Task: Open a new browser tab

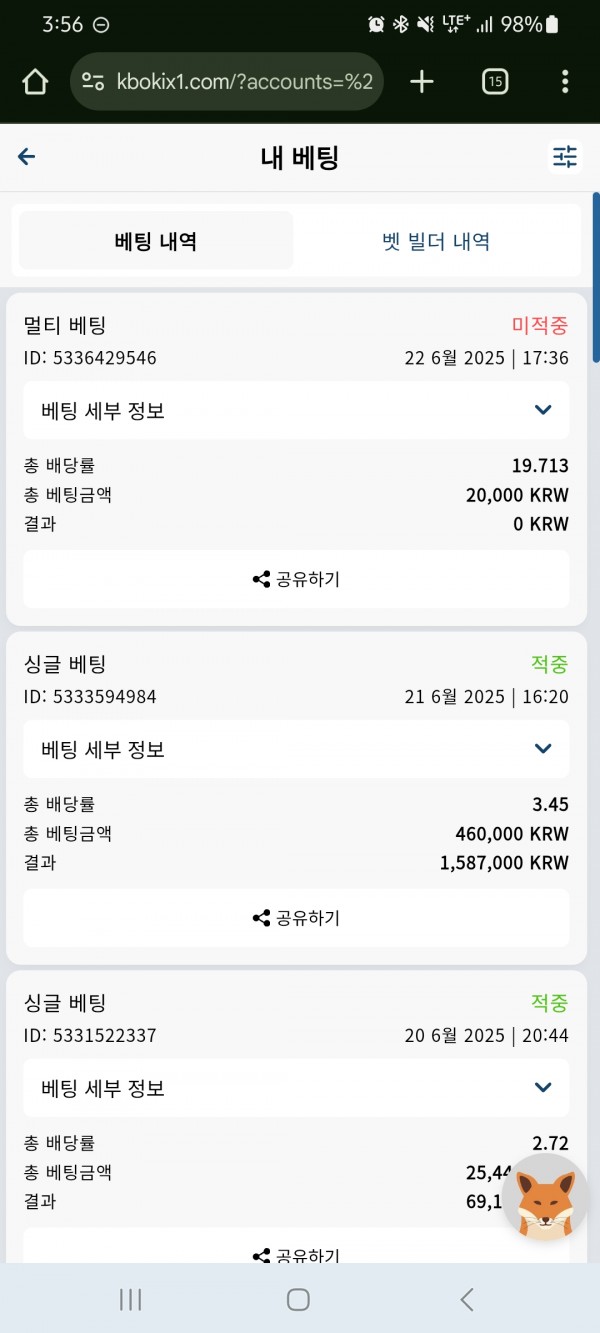Action: pyautogui.click(x=422, y=82)
